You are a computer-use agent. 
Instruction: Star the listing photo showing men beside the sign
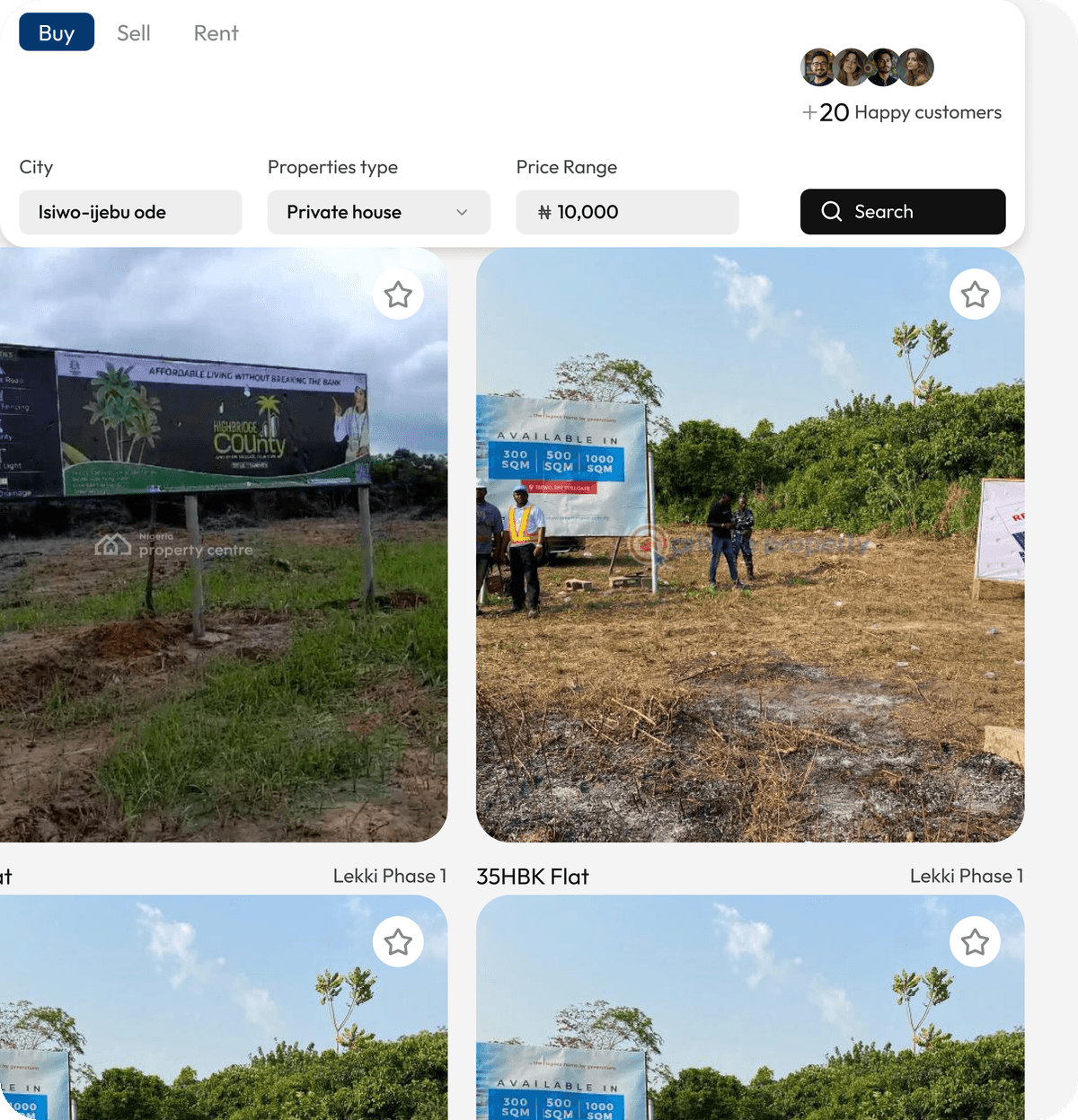(x=975, y=295)
